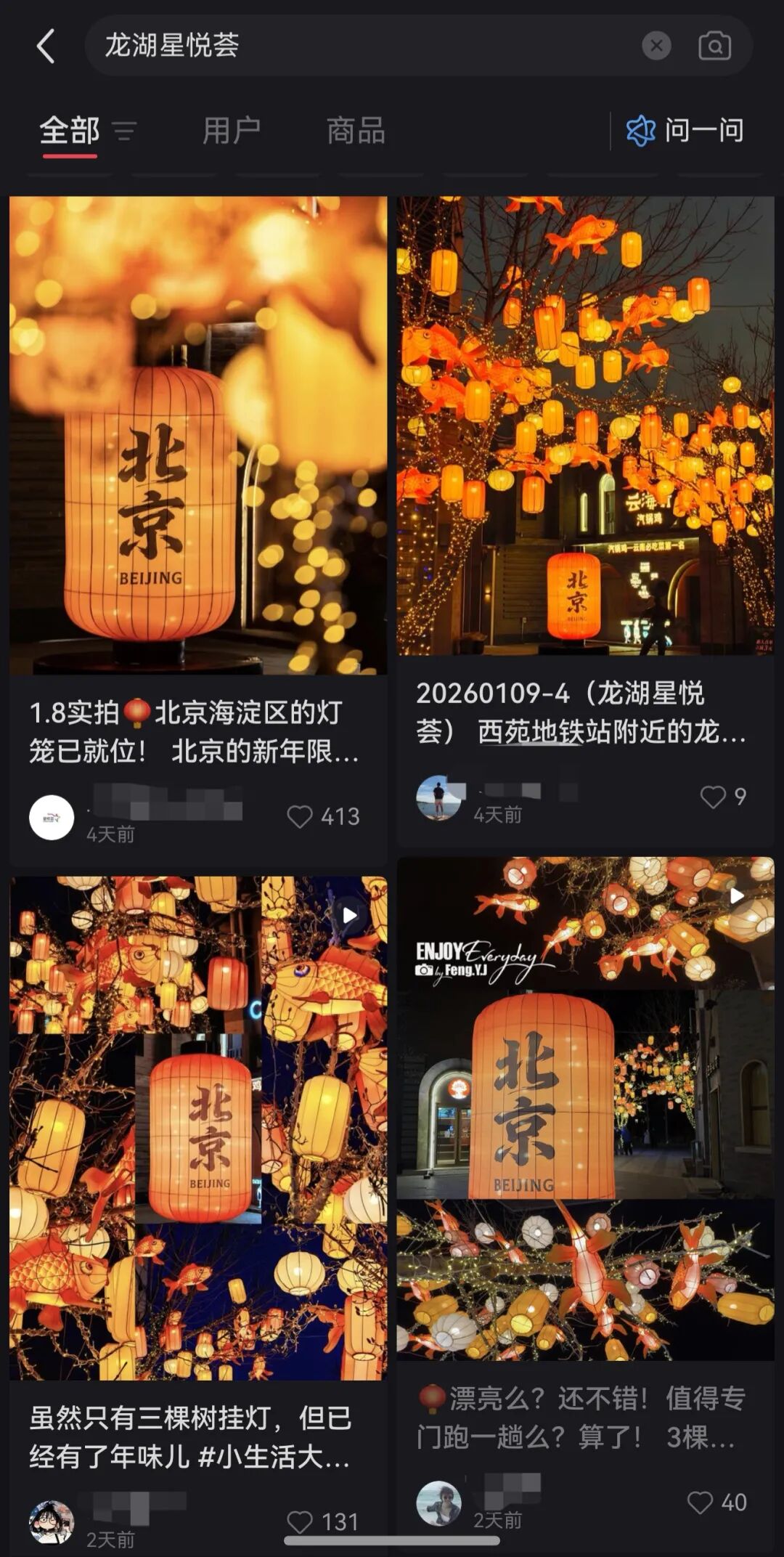Viewport: 784px width, 1557px height.
Task: Like the post with 131 likes
Action: pos(300,1521)
